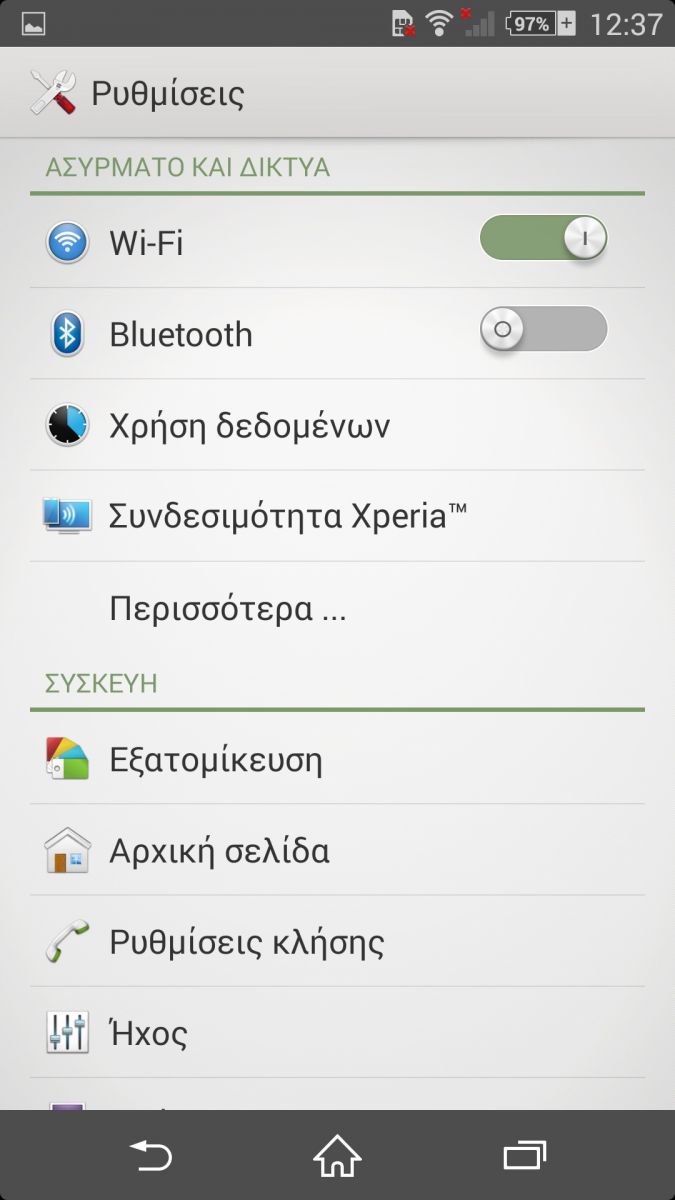
Task: Open Χρήση δεδομένων
Action: [x=337, y=425]
